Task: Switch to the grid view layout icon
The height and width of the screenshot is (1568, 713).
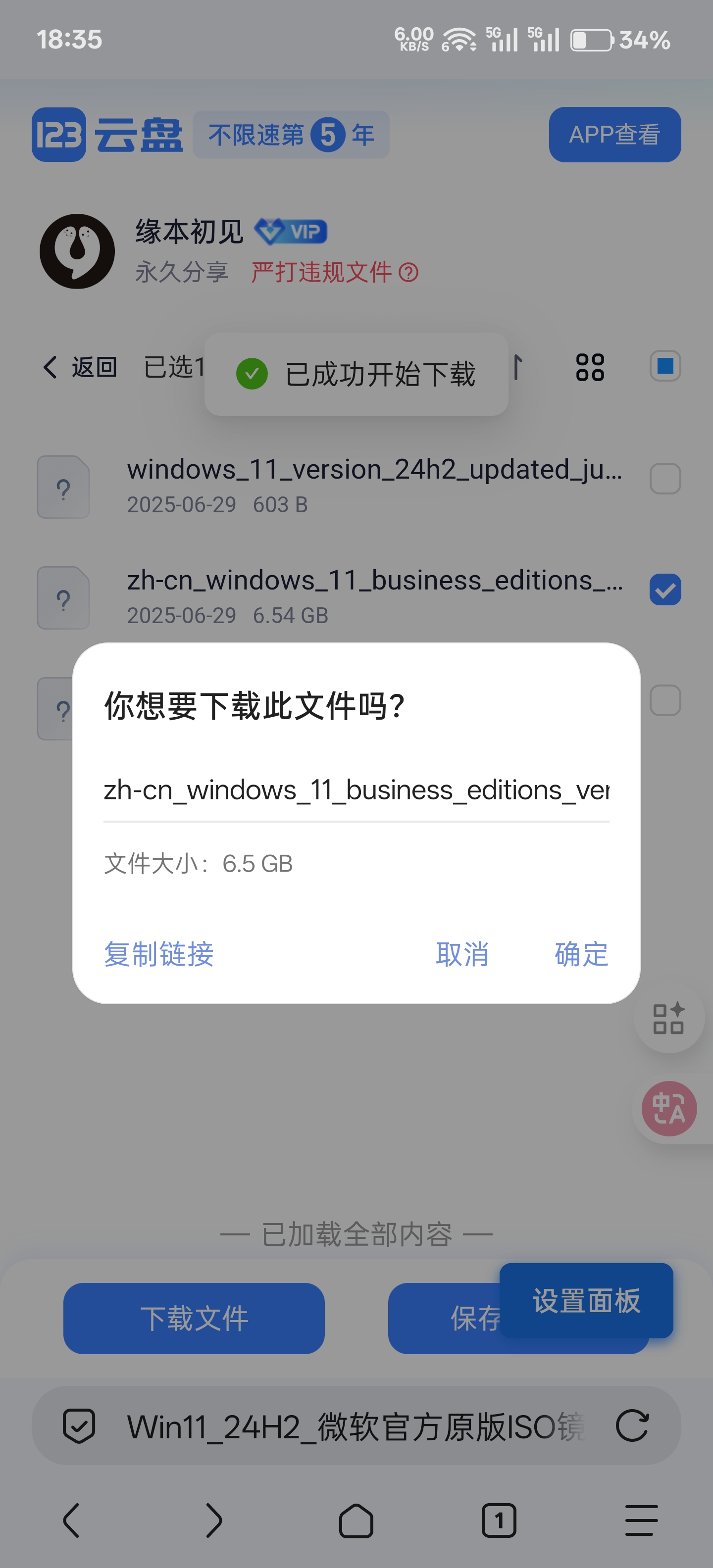Action: [x=589, y=367]
